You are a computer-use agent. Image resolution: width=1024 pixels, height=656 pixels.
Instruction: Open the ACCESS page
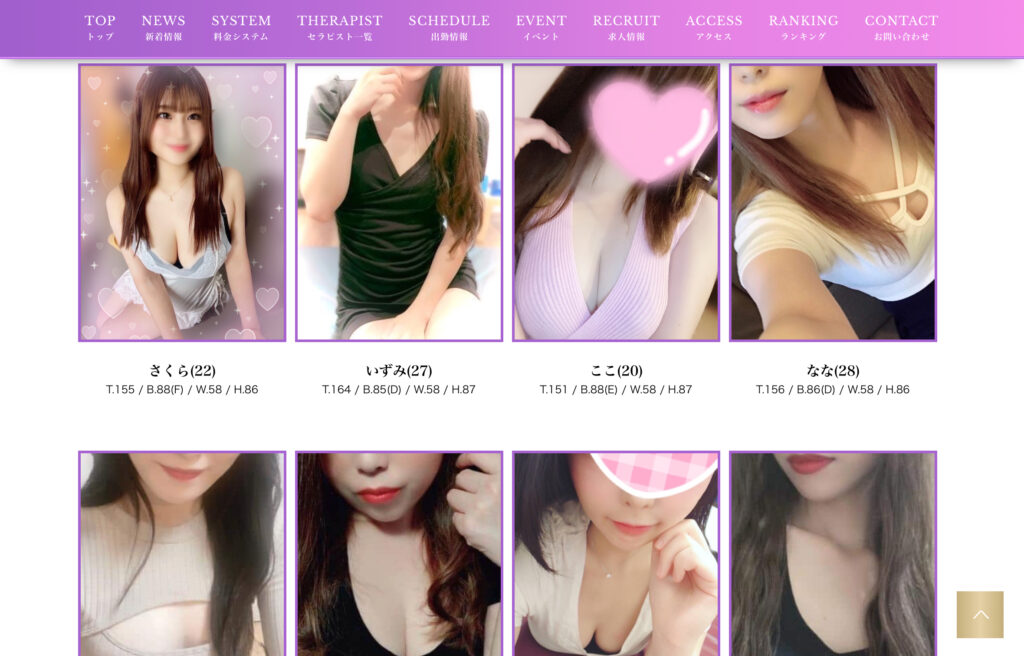coord(714,27)
